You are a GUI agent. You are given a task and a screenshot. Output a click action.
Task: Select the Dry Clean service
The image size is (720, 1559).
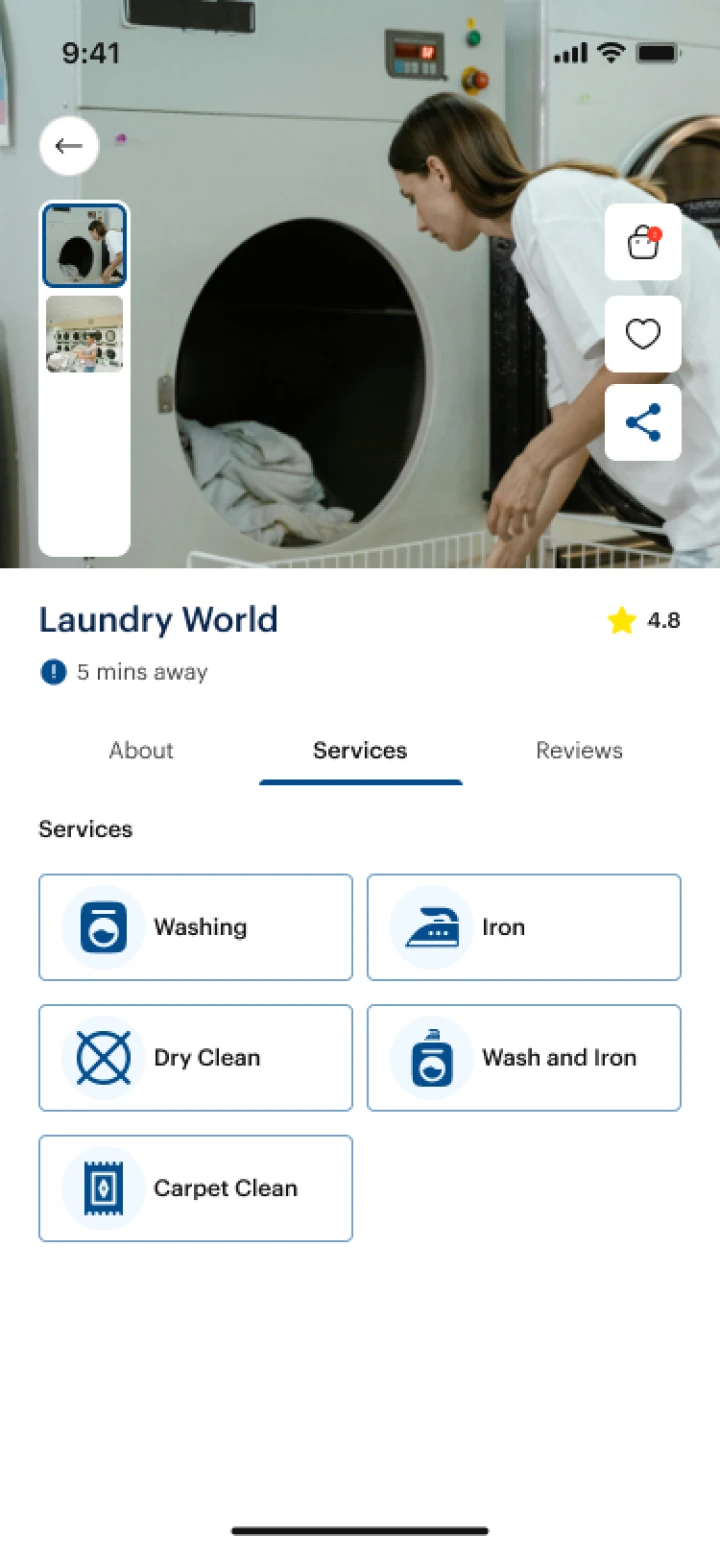pyautogui.click(x=196, y=1058)
